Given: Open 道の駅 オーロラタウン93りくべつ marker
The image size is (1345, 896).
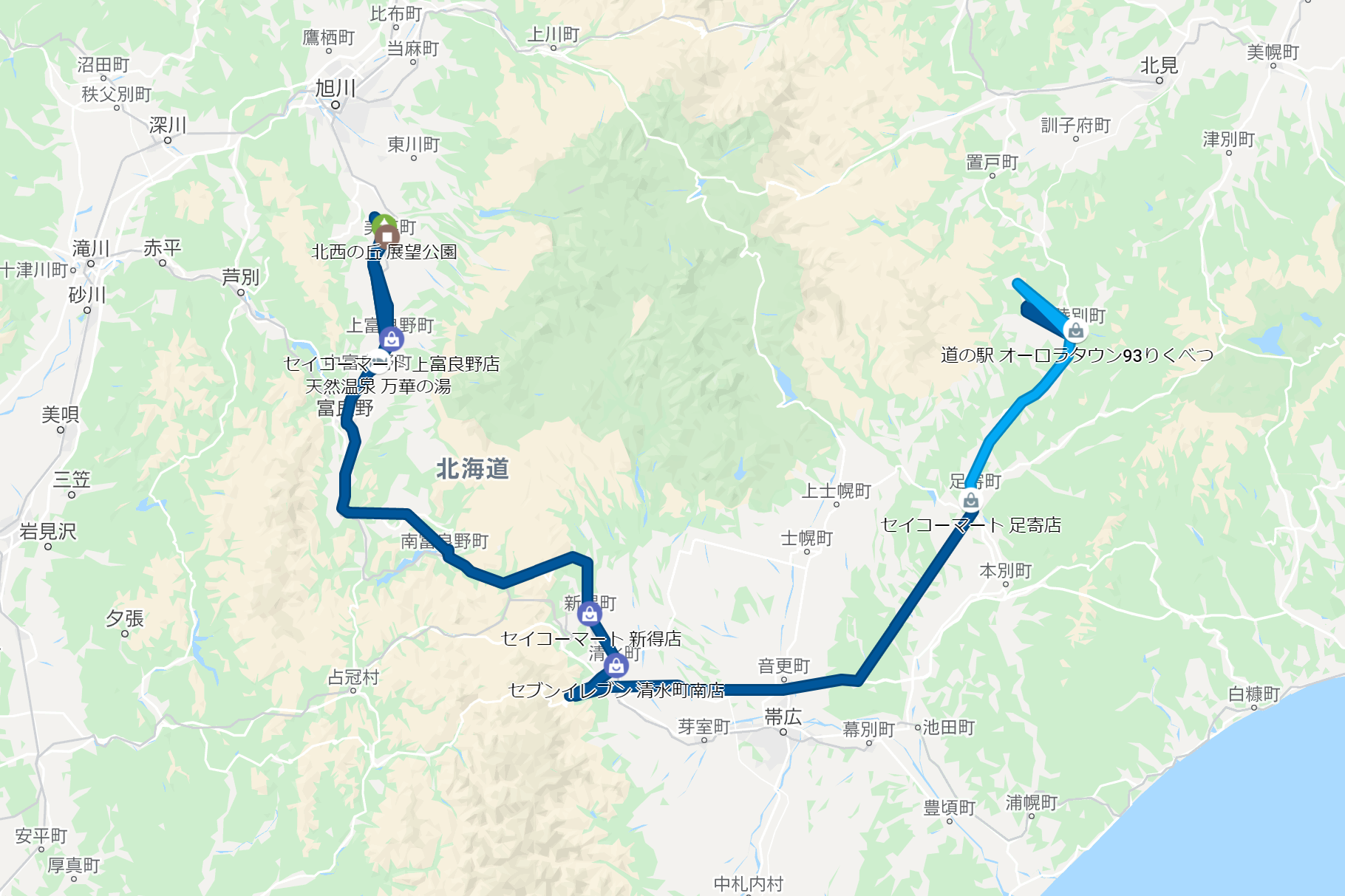Looking at the screenshot, I should pyautogui.click(x=1075, y=330).
